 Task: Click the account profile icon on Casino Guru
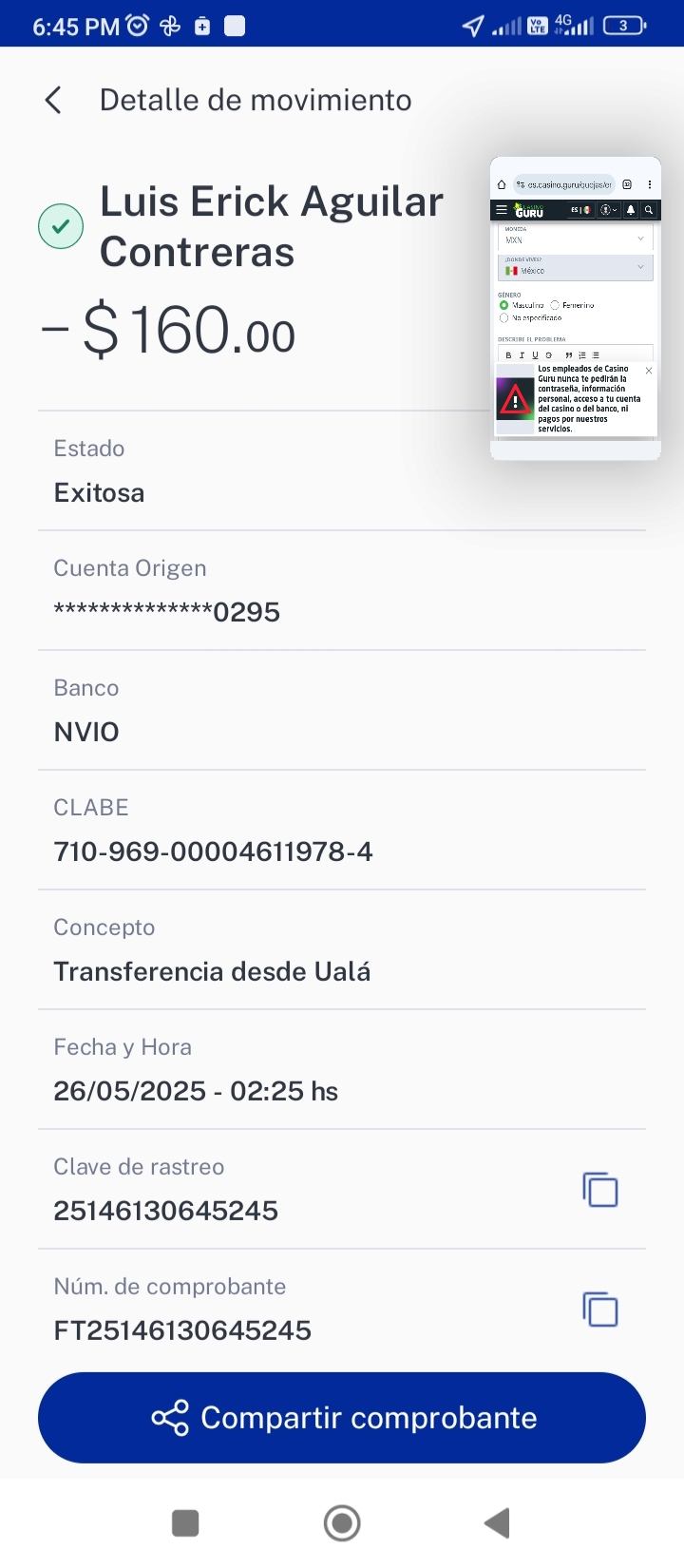606,209
